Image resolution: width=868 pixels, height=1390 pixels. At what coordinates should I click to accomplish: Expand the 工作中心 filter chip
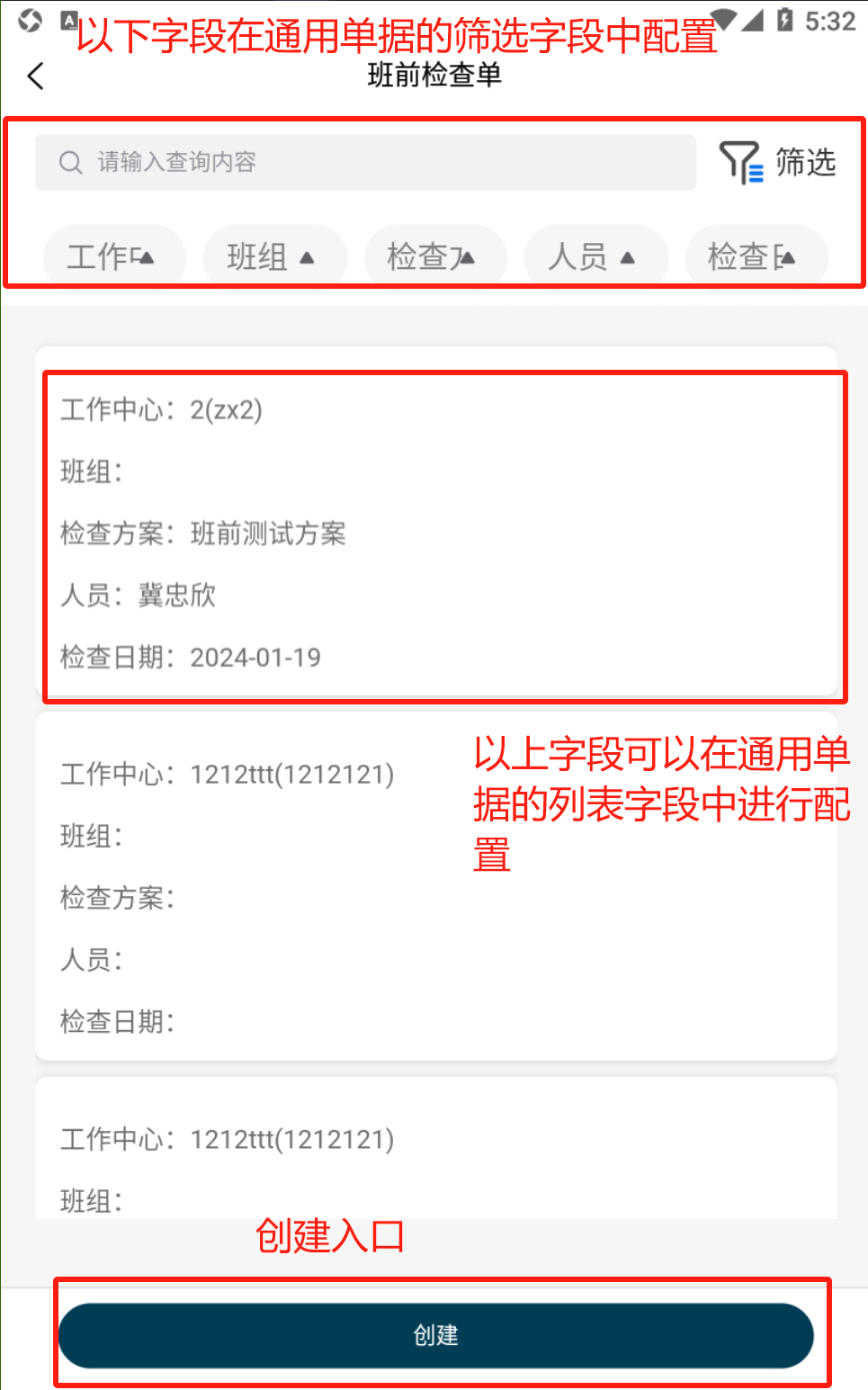tap(113, 257)
